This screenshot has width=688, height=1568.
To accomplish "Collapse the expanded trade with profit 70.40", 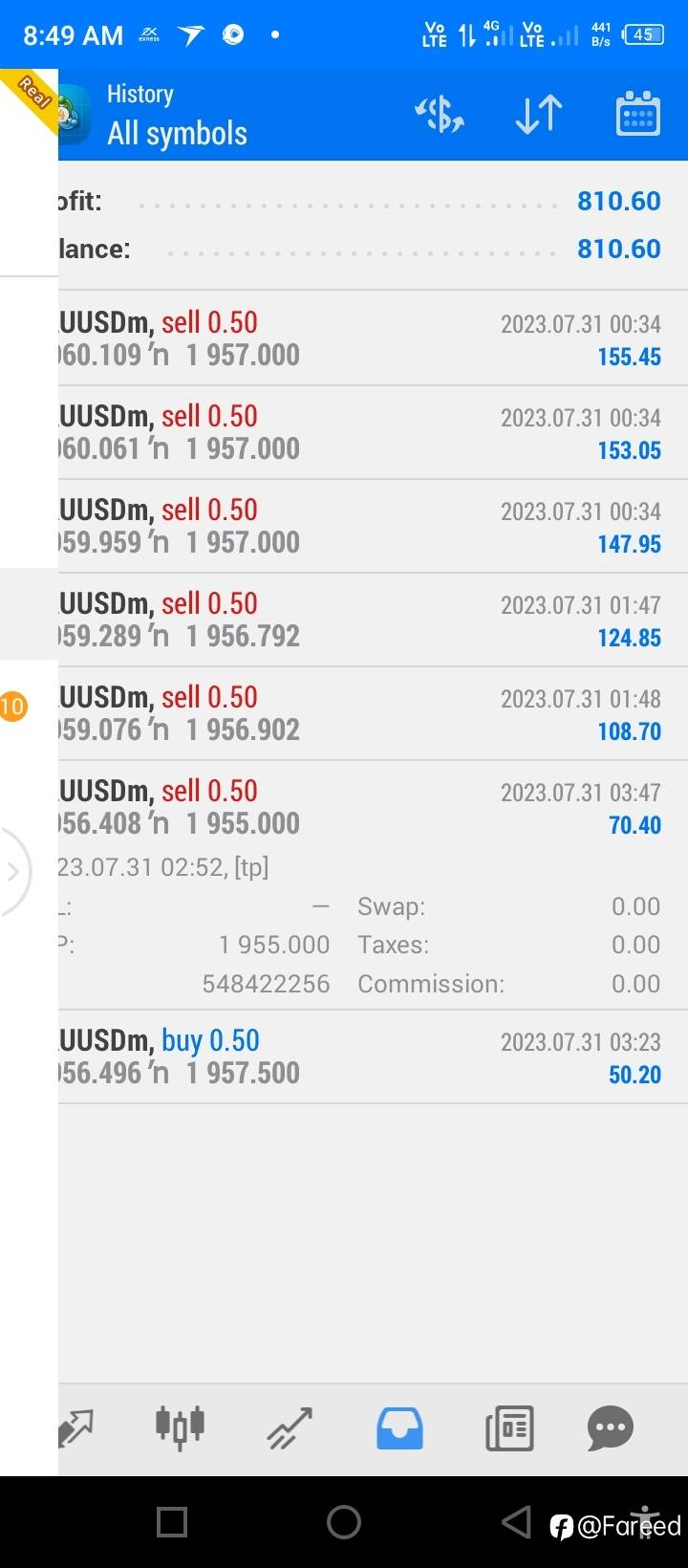I will pos(373,885).
